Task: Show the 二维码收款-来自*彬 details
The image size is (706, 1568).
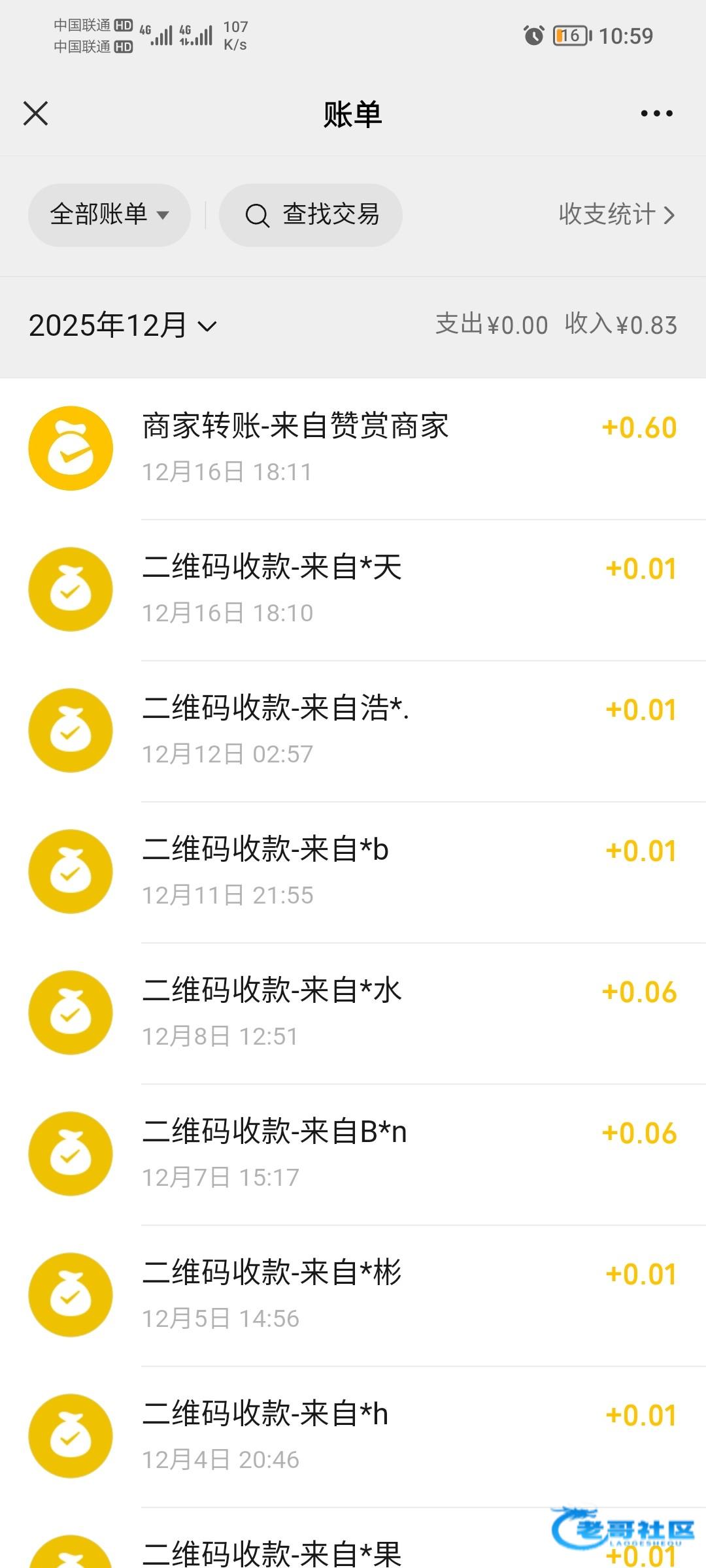Action: [x=353, y=1295]
